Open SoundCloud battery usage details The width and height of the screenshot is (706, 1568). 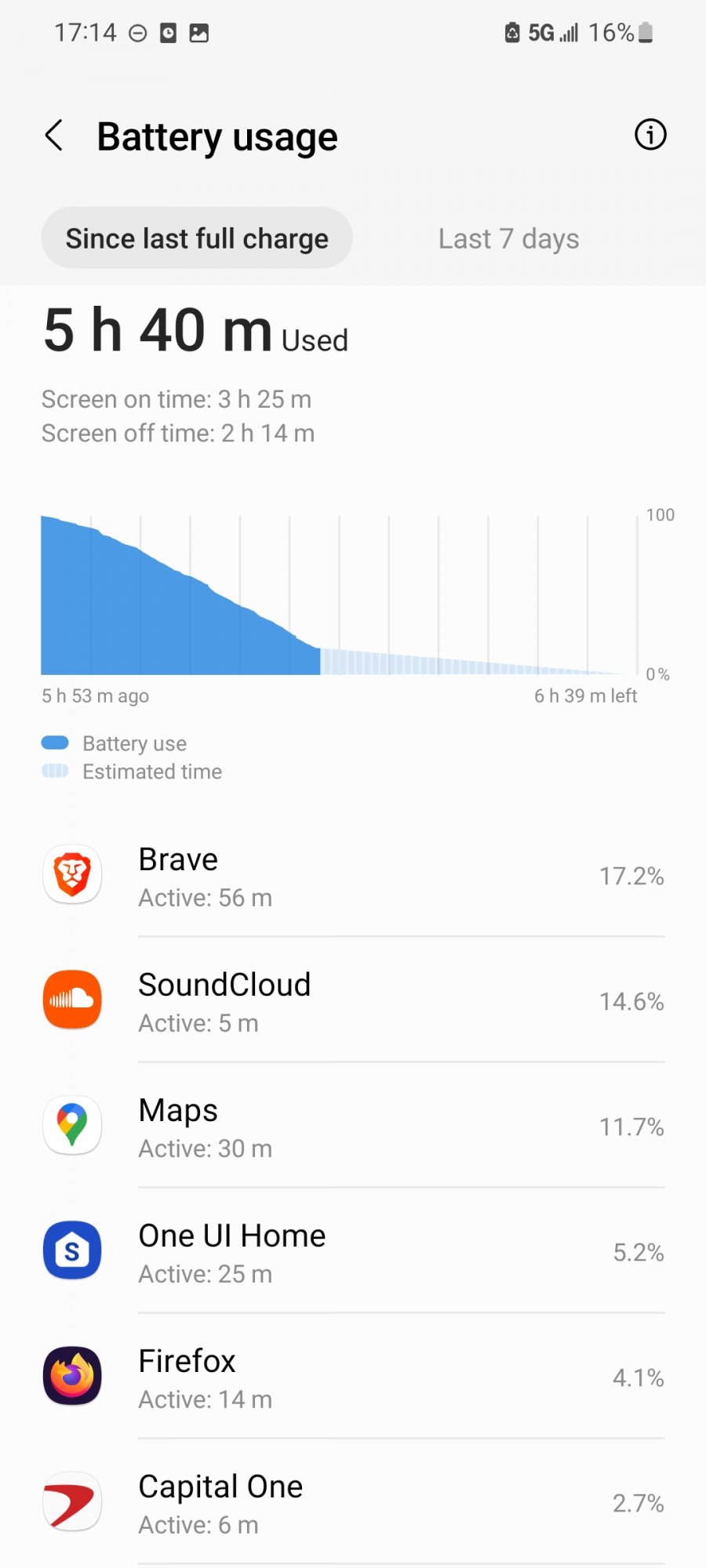[x=353, y=1000]
